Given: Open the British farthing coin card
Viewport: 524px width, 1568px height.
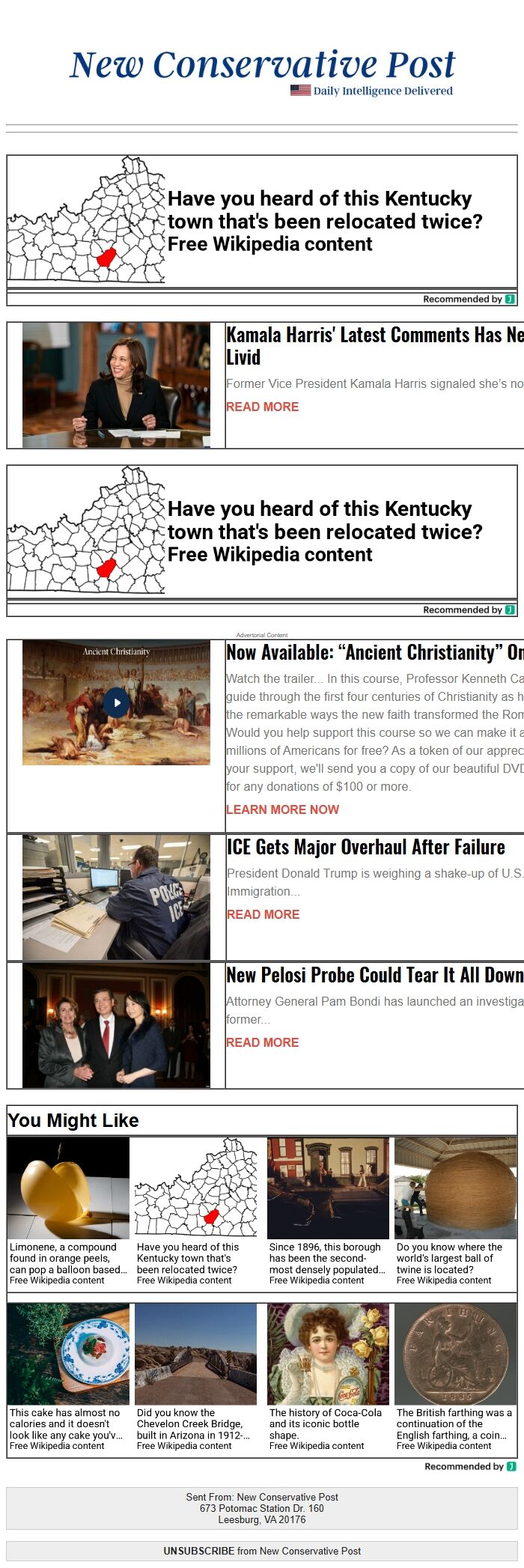Looking at the screenshot, I should pos(455,1376).
